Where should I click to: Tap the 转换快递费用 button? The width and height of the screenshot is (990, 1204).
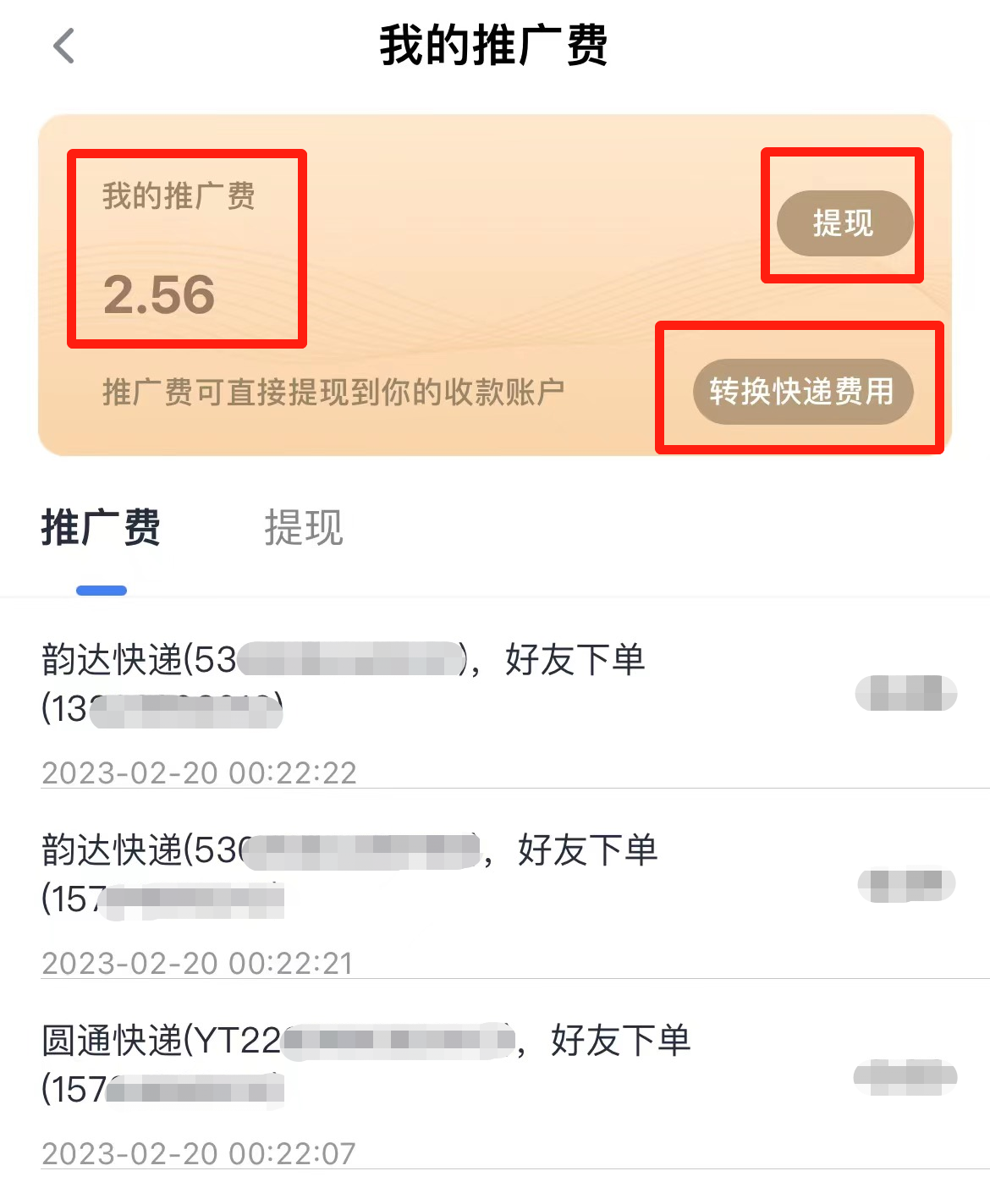click(802, 391)
